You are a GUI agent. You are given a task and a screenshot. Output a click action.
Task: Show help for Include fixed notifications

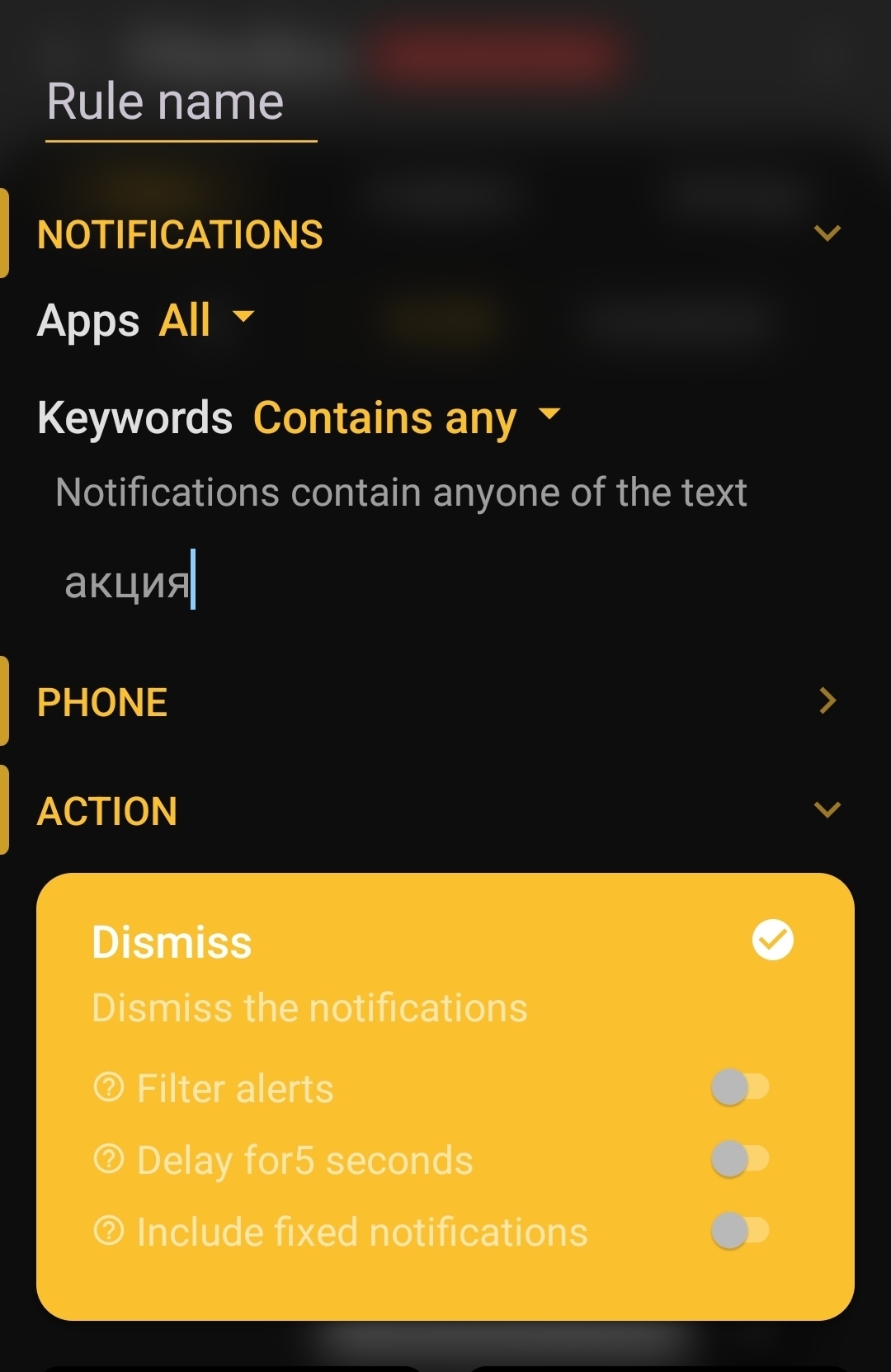(x=109, y=1231)
